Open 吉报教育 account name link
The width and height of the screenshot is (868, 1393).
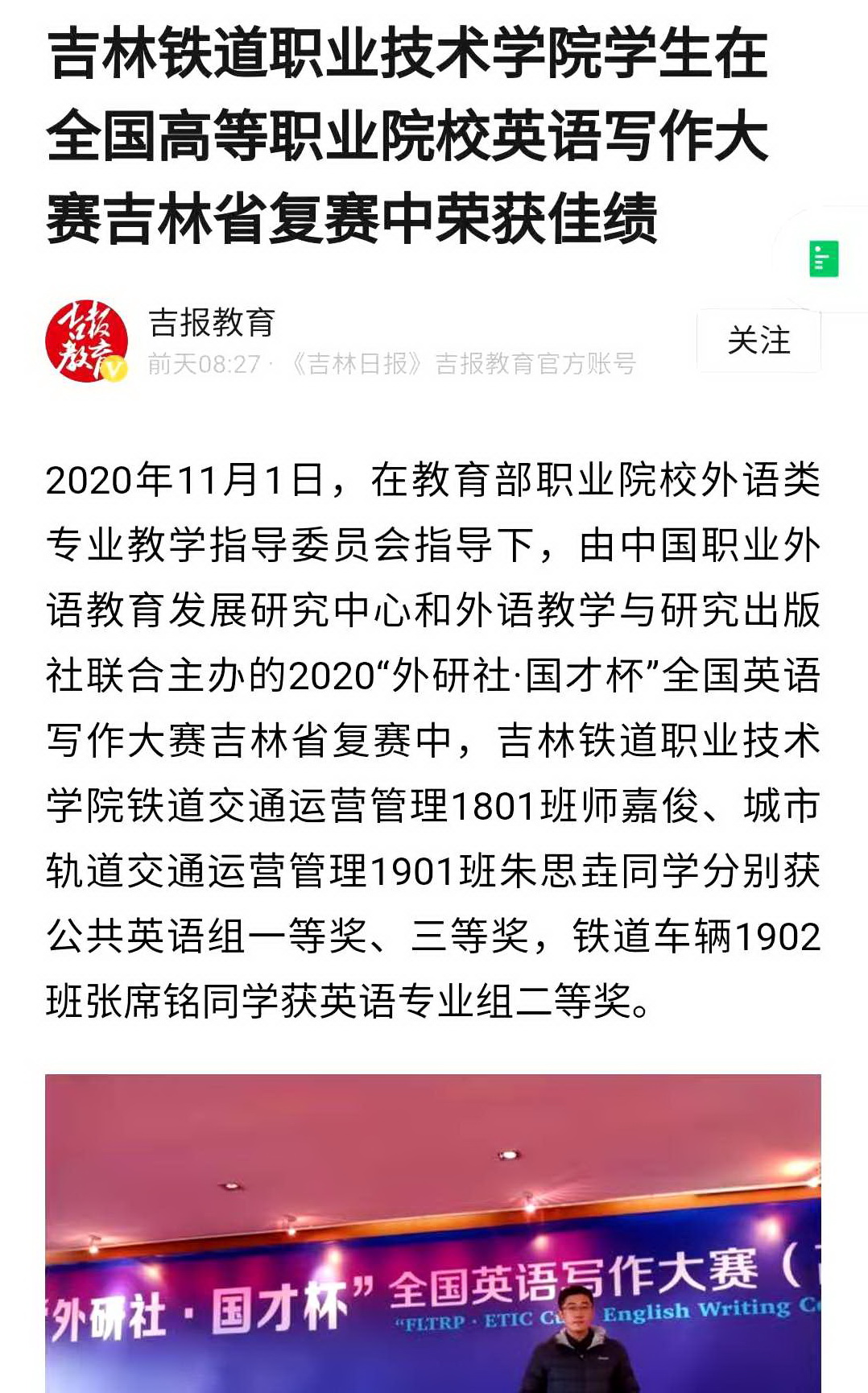pyautogui.click(x=212, y=323)
